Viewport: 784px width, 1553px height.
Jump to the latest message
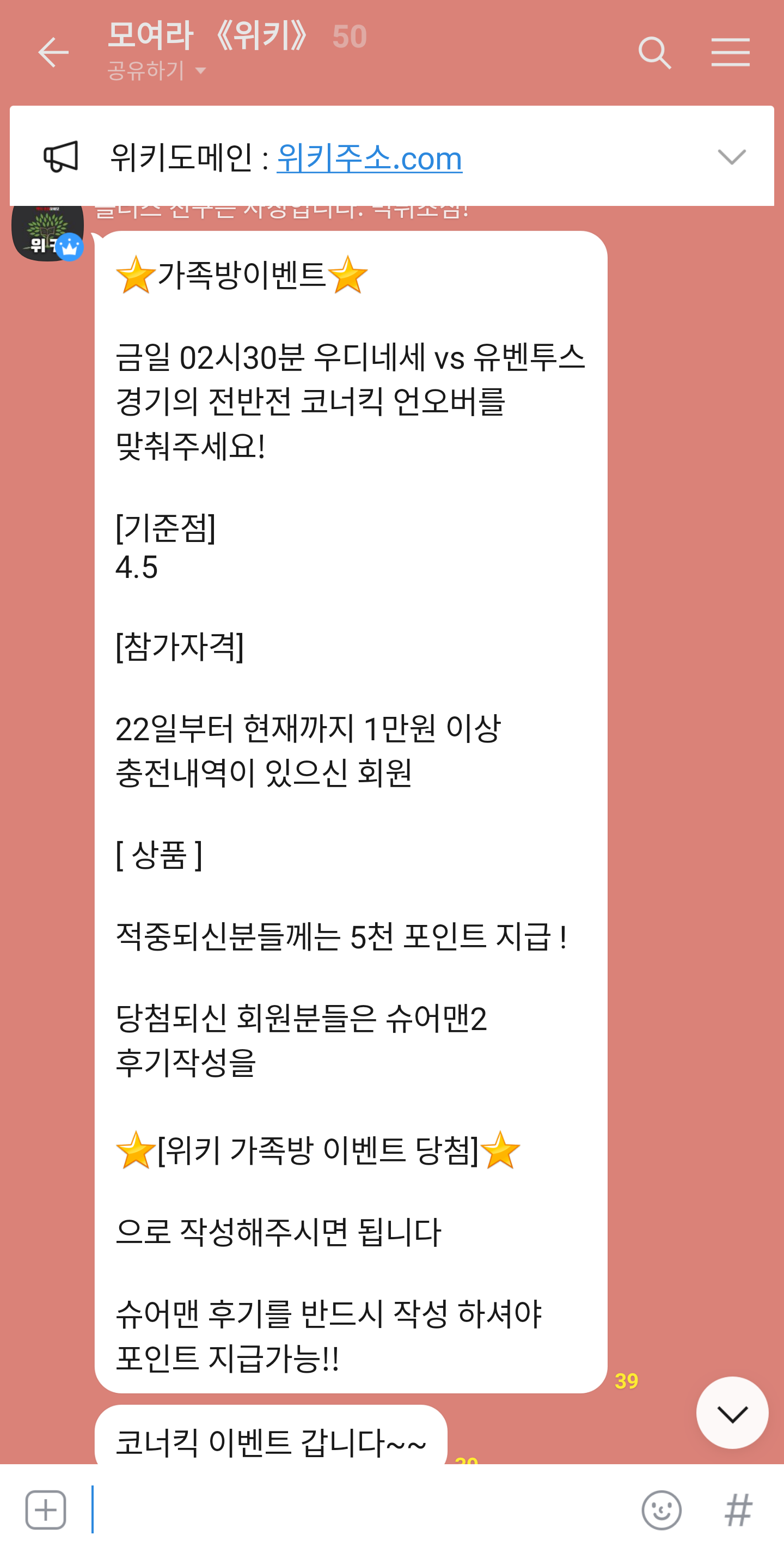click(x=732, y=1412)
